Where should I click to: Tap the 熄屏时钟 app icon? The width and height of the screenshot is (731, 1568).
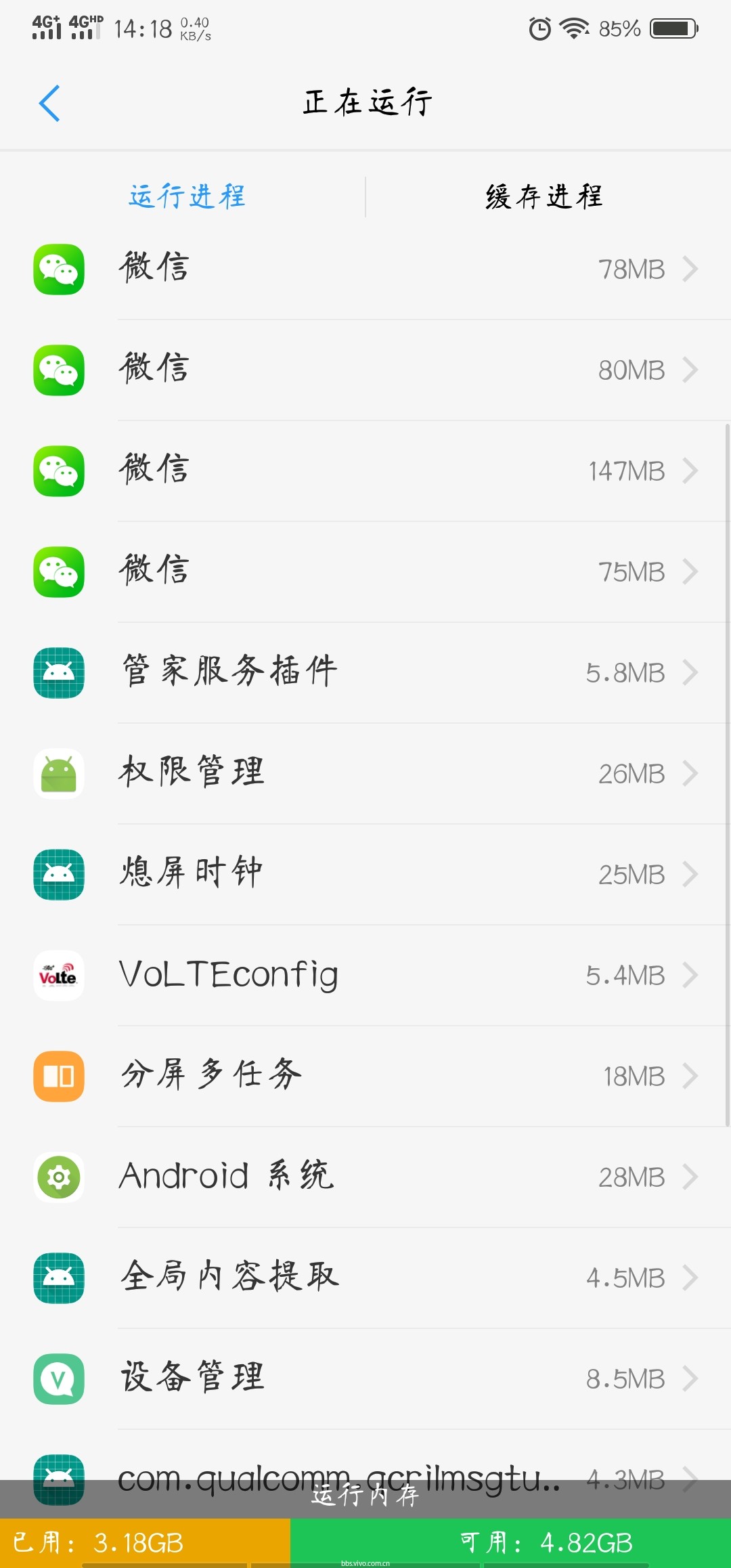click(x=58, y=874)
